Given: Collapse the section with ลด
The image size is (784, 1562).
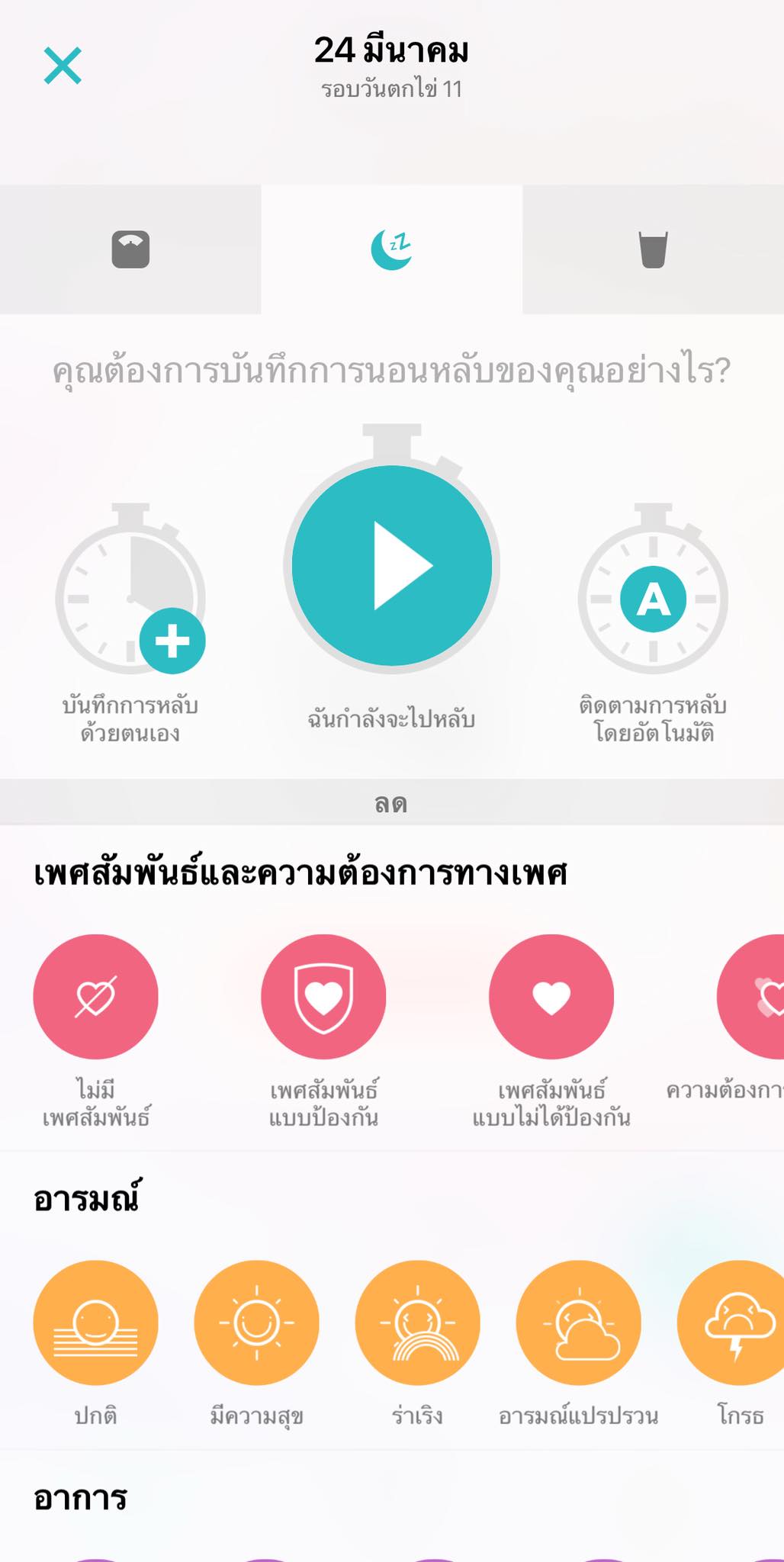Looking at the screenshot, I should click(392, 803).
